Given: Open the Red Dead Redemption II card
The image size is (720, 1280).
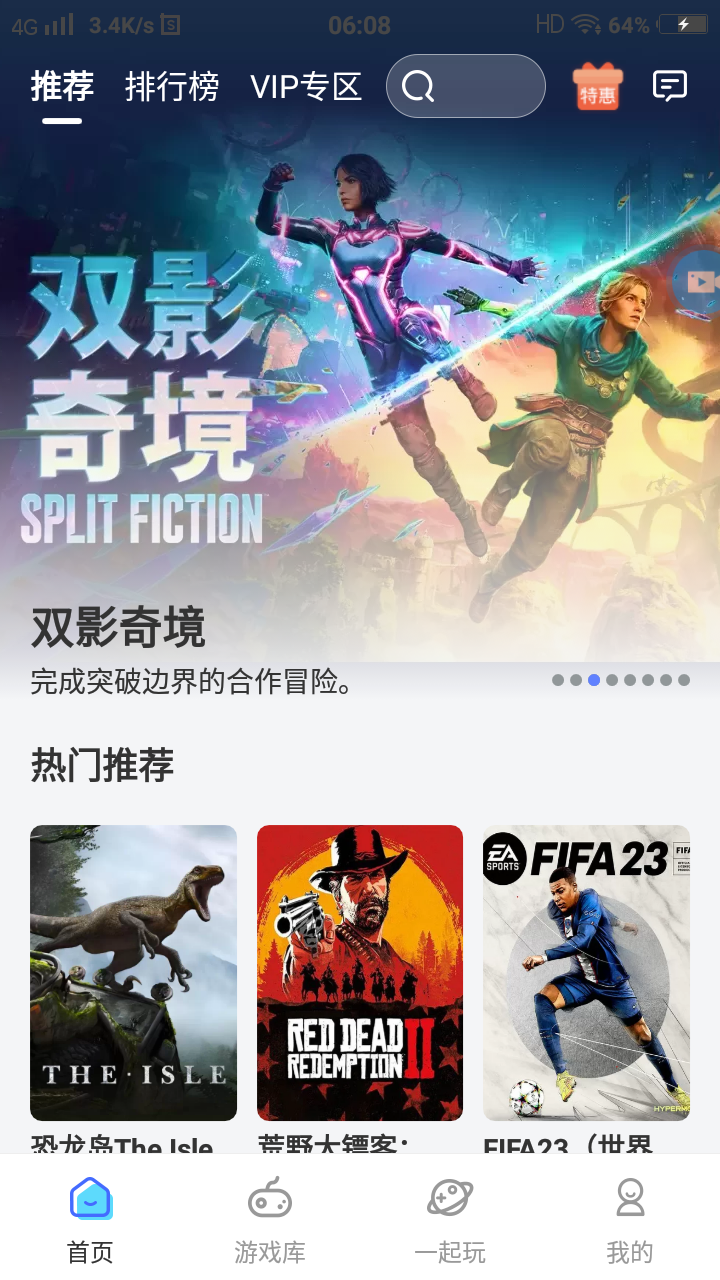Looking at the screenshot, I should click(360, 972).
